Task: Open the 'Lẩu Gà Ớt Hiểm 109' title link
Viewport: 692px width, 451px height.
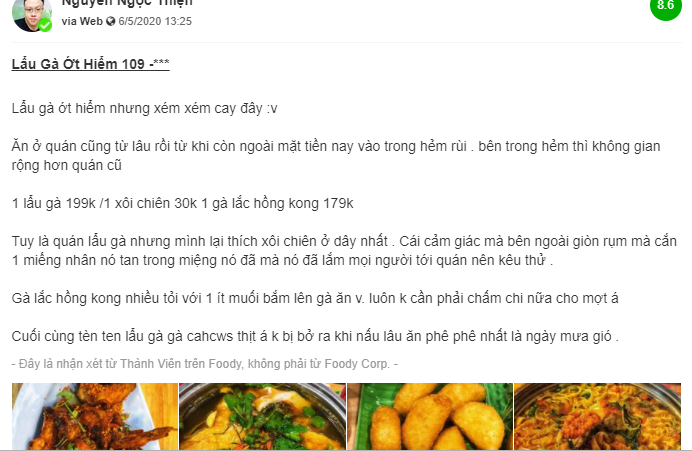Action: tap(90, 64)
